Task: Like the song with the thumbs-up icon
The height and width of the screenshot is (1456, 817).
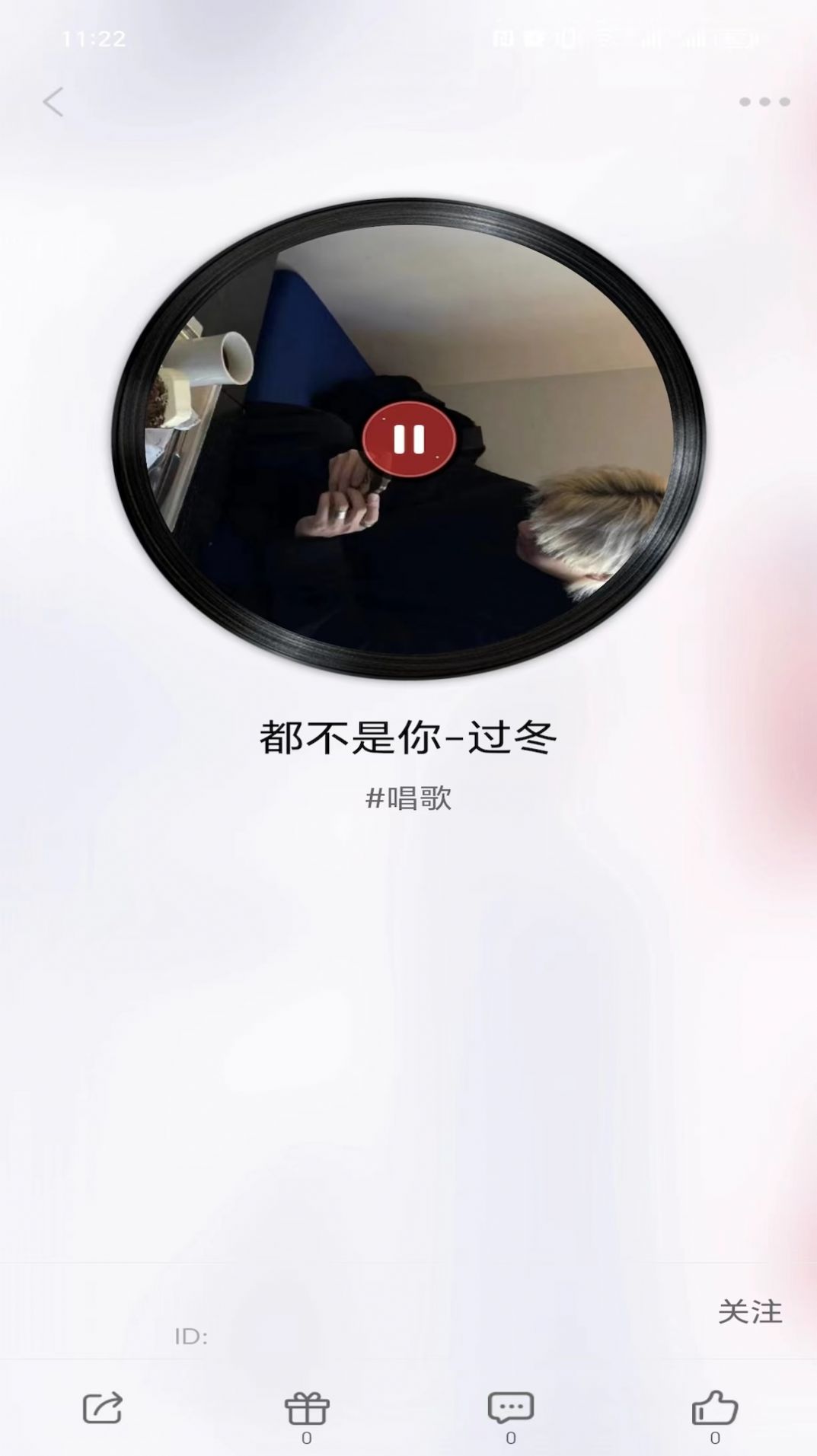Action: (x=714, y=1407)
